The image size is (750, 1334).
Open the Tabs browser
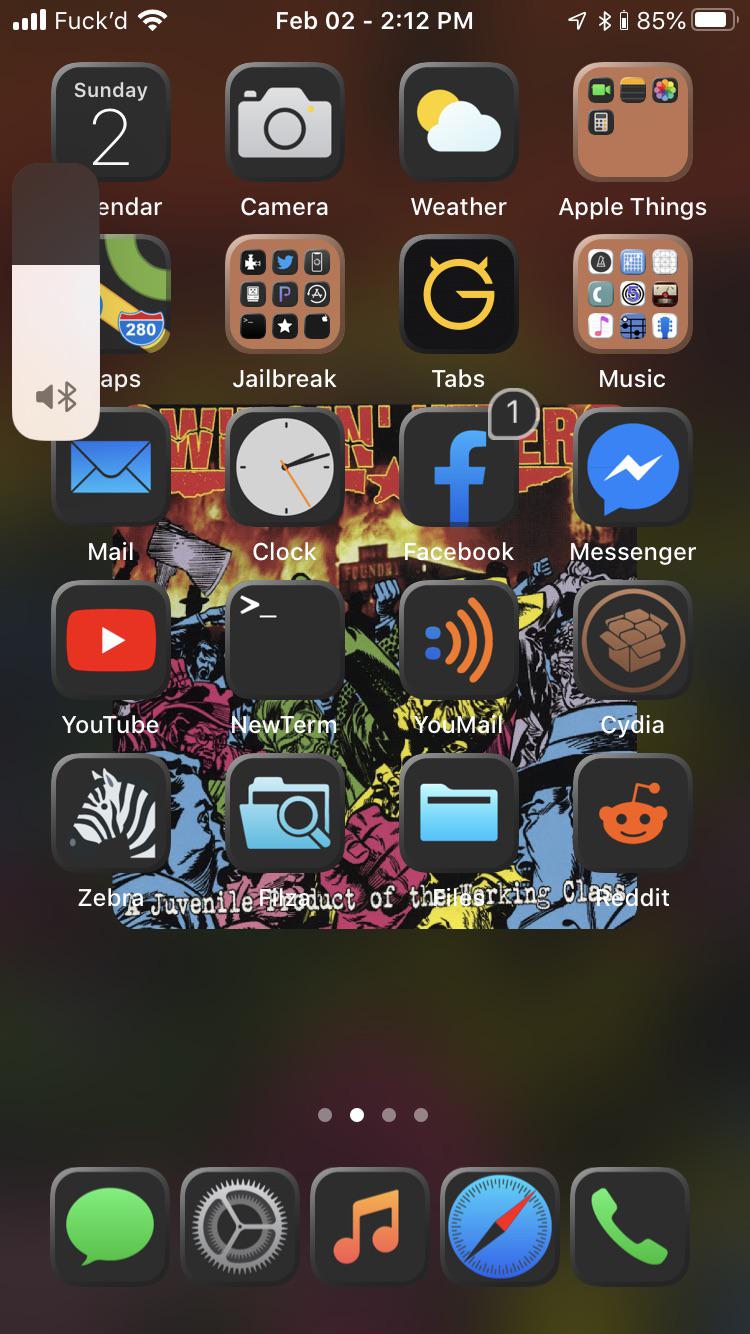(458, 294)
